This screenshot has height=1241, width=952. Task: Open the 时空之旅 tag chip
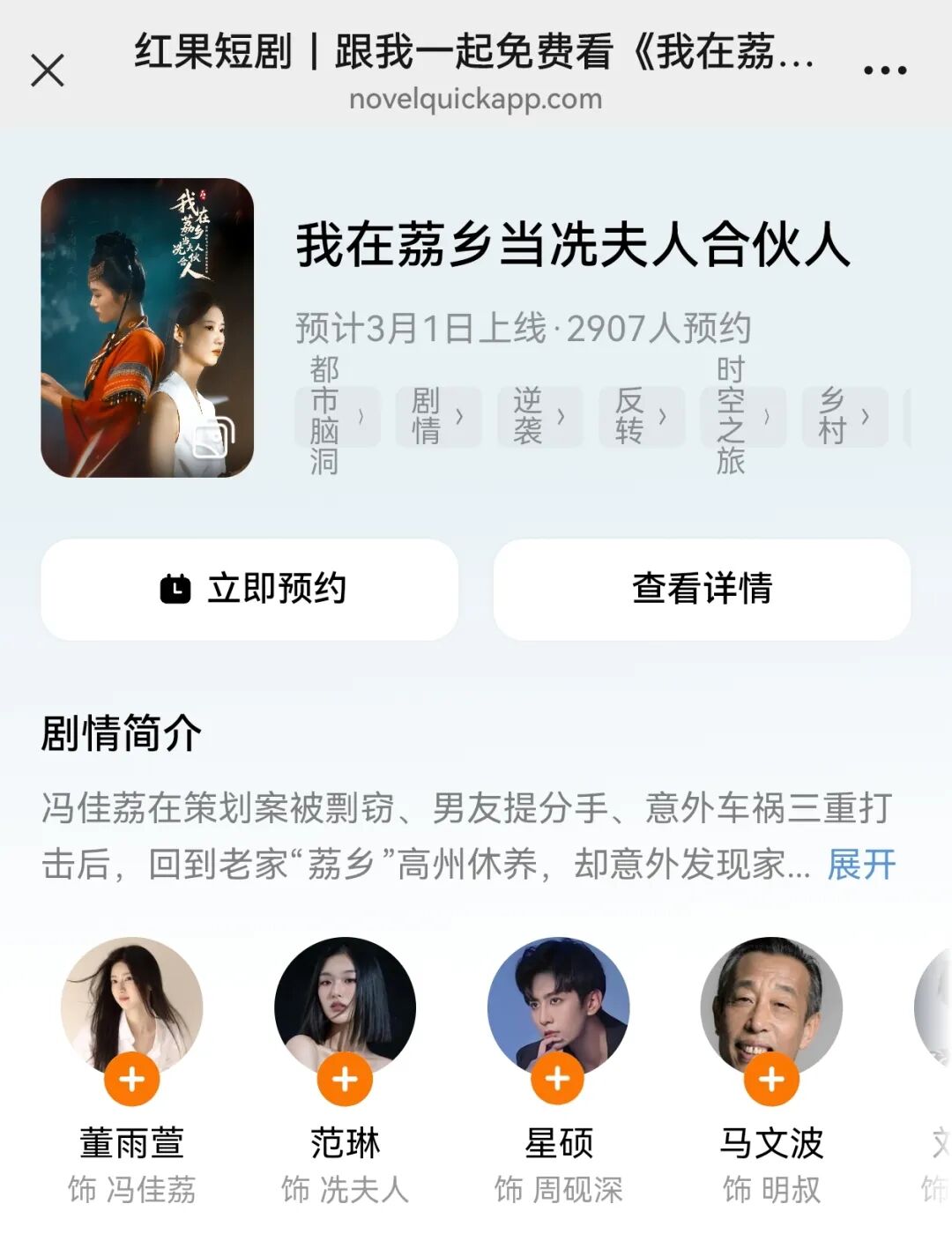tap(742, 416)
